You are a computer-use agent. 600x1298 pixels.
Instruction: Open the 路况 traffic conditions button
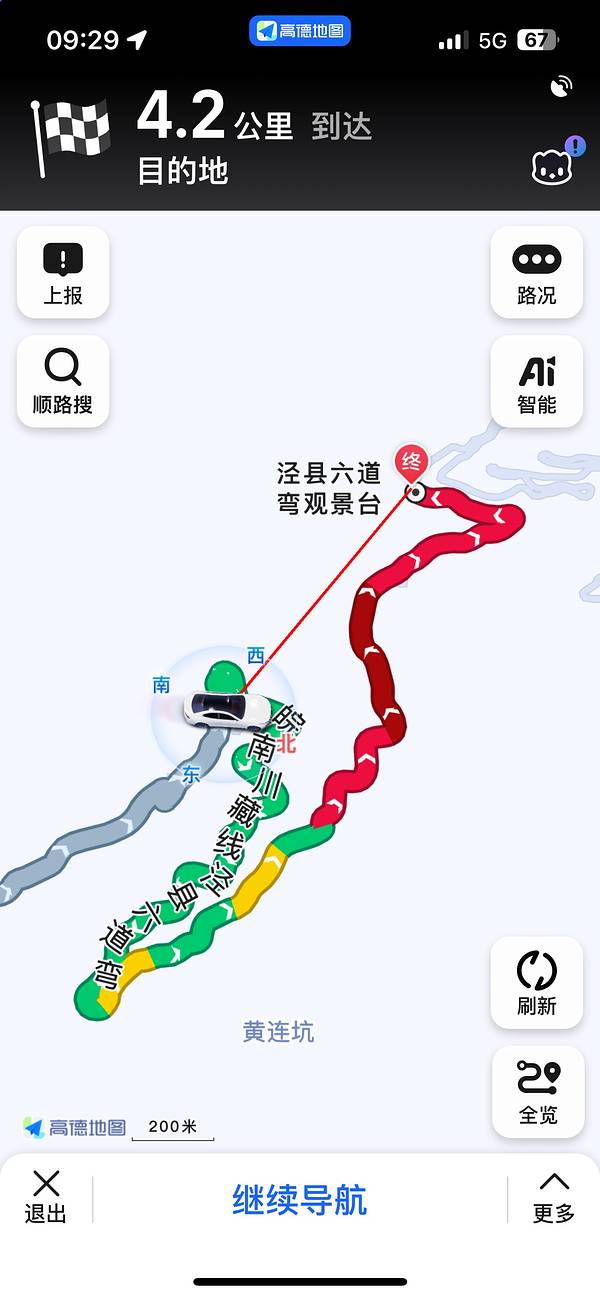[536, 272]
